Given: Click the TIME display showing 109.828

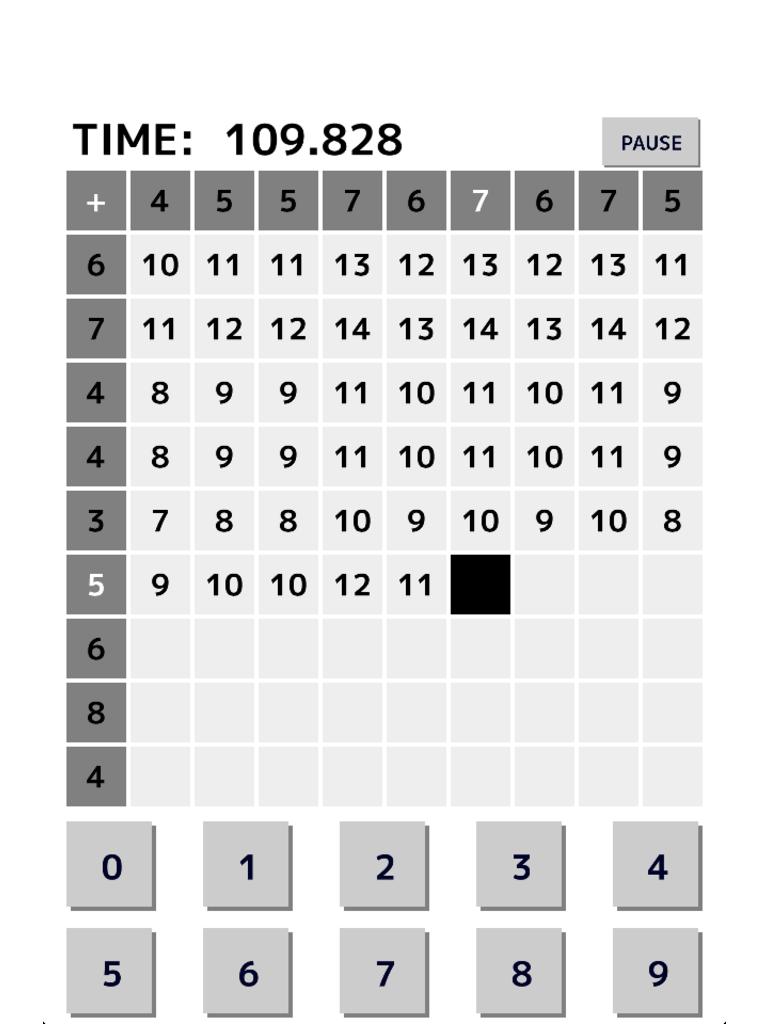Looking at the screenshot, I should 240,138.
